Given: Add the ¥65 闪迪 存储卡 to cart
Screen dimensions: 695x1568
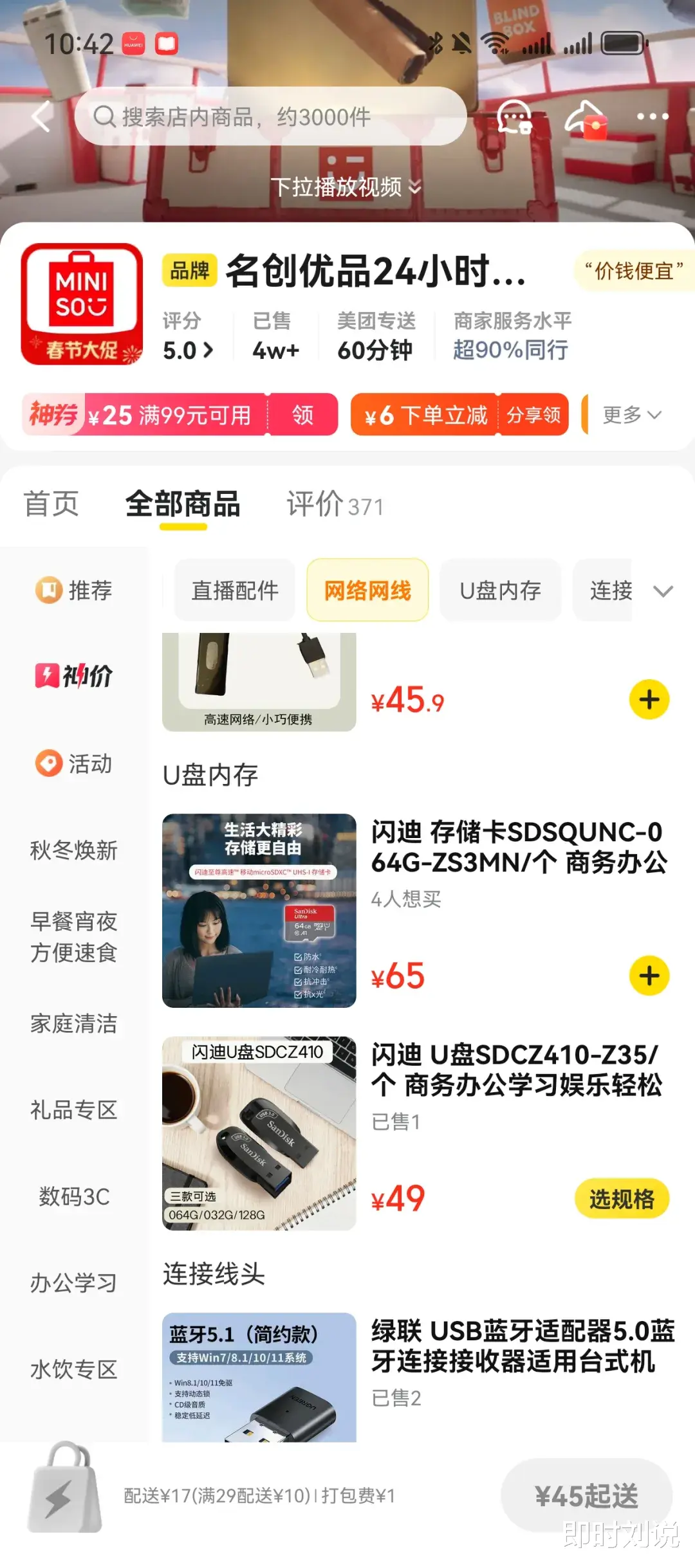Looking at the screenshot, I should 649,976.
